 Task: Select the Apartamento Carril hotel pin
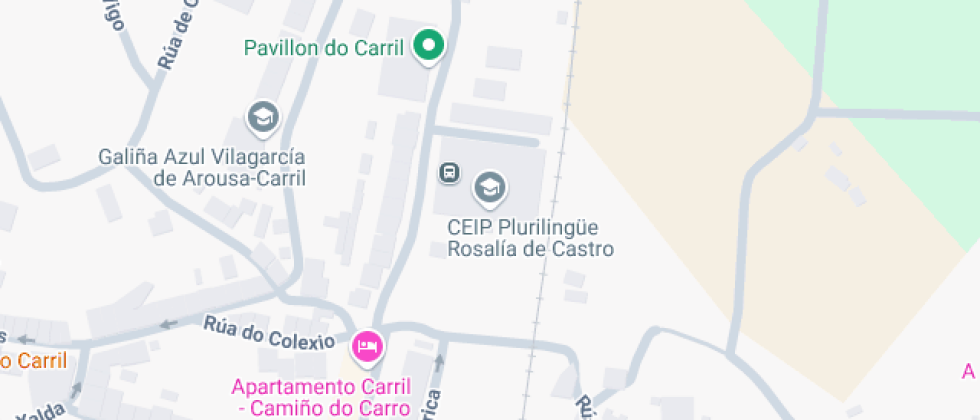[x=367, y=346]
